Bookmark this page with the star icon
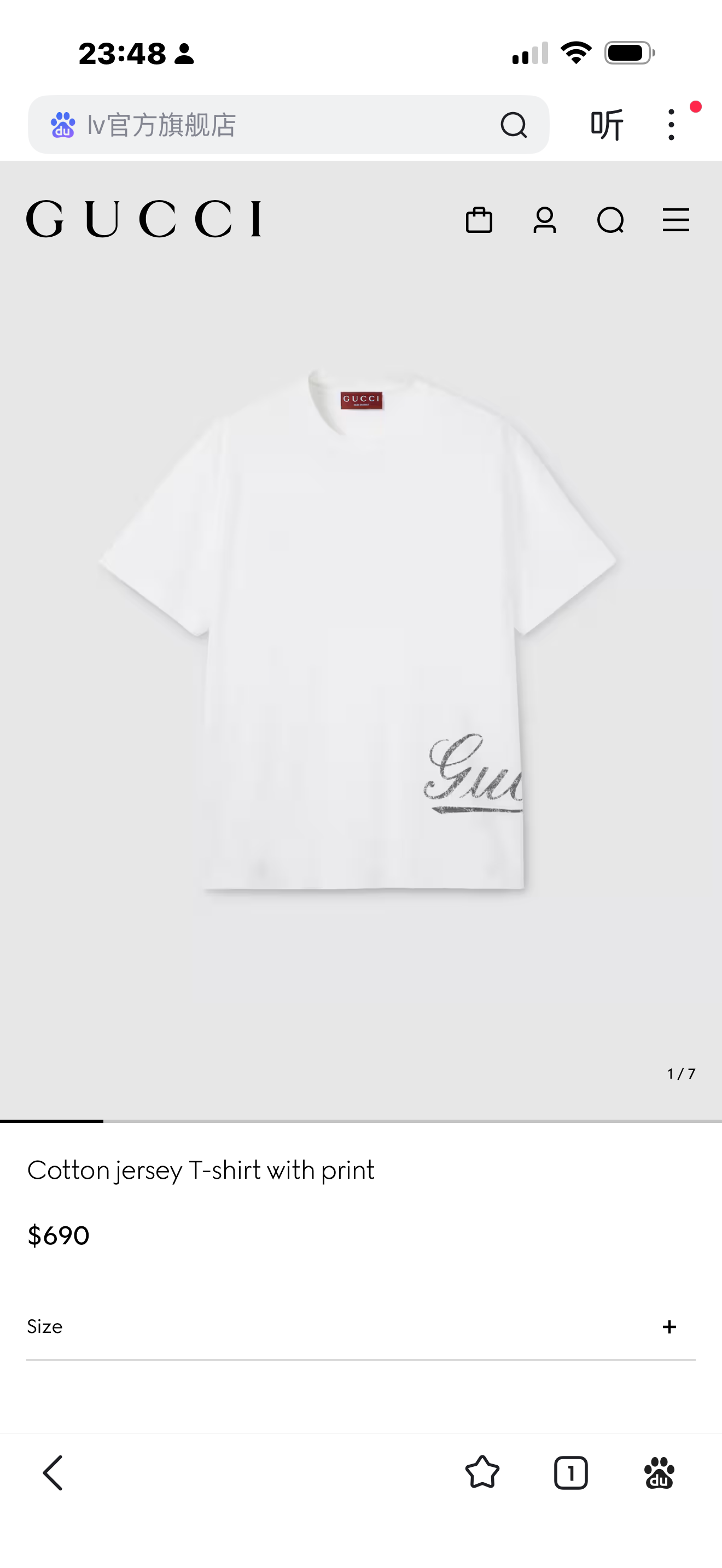 pyautogui.click(x=482, y=1473)
